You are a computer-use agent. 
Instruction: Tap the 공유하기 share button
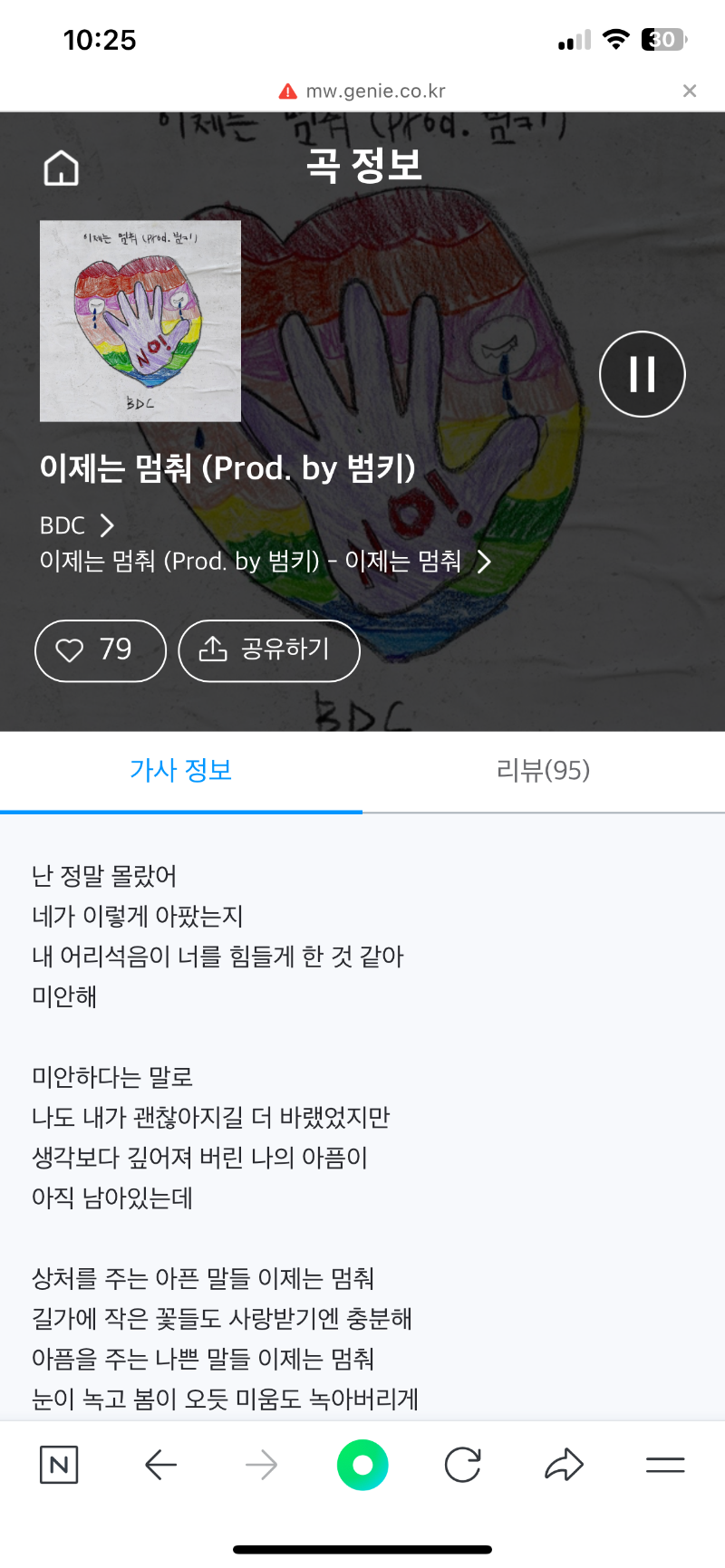click(269, 650)
